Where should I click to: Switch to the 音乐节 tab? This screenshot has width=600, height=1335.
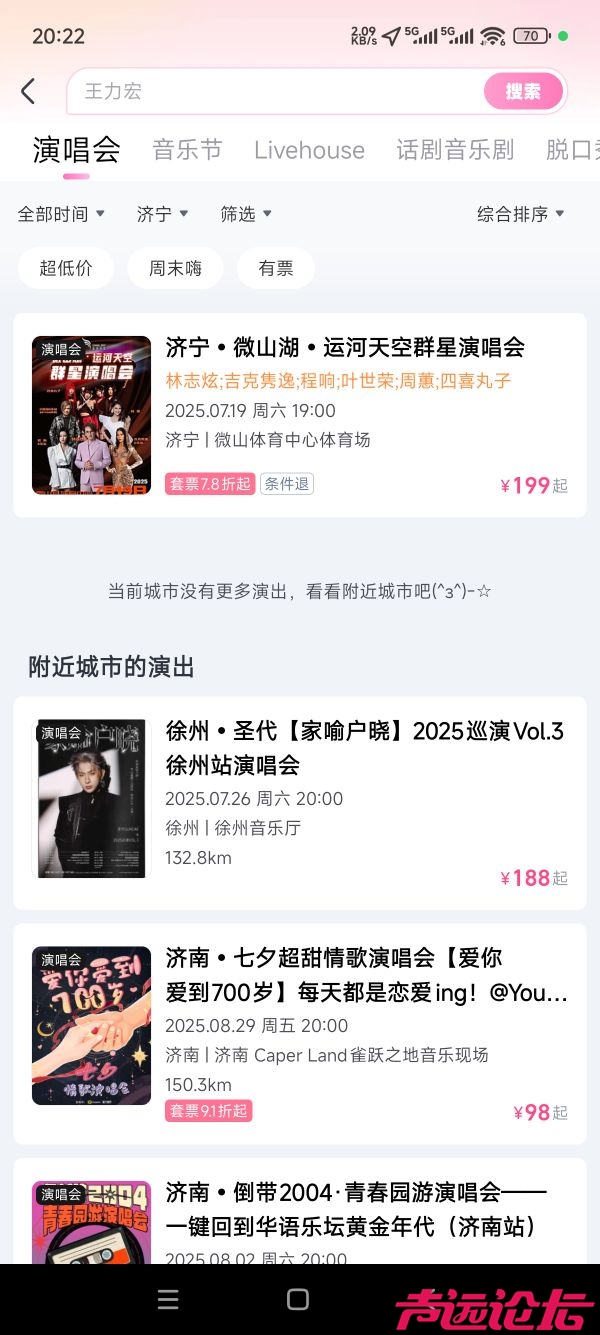tap(187, 150)
